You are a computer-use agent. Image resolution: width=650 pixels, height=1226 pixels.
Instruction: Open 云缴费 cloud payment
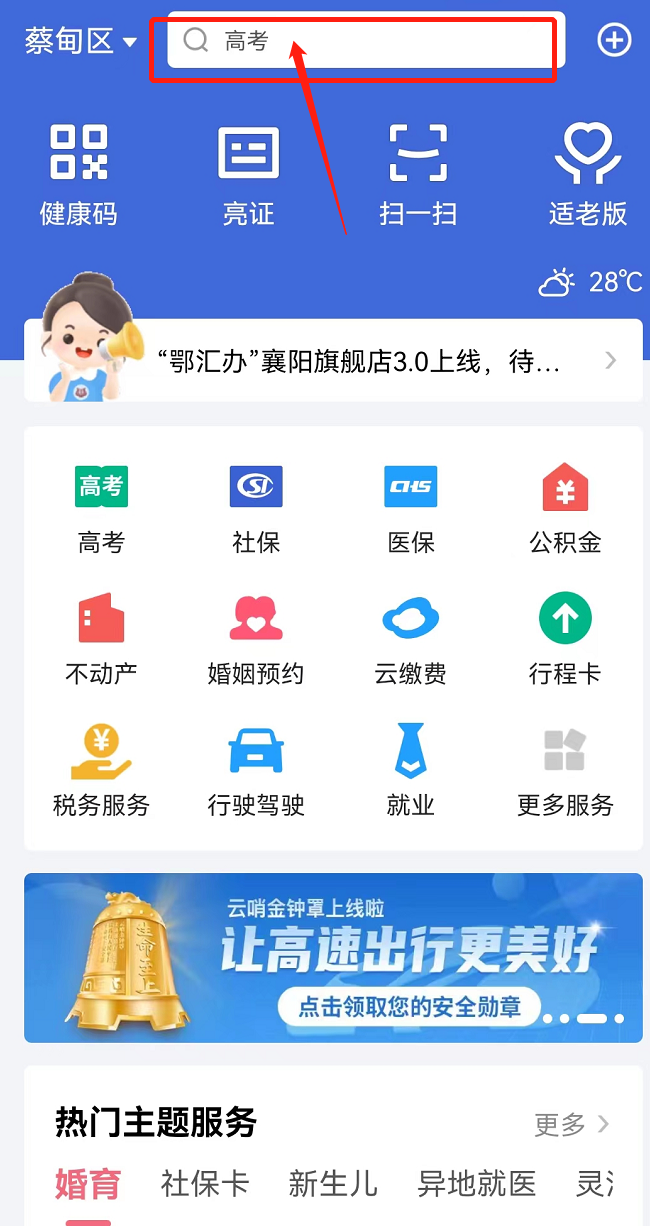pos(411,640)
